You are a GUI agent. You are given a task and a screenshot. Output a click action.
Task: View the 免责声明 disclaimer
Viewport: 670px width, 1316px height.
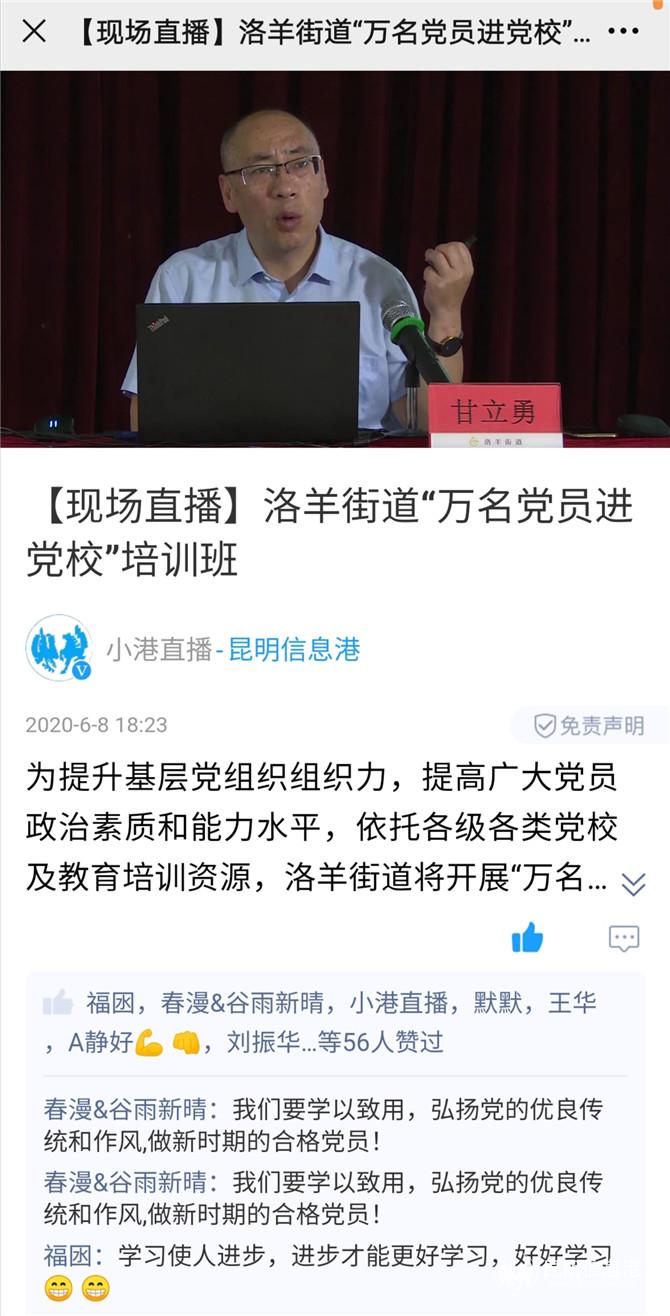point(588,725)
